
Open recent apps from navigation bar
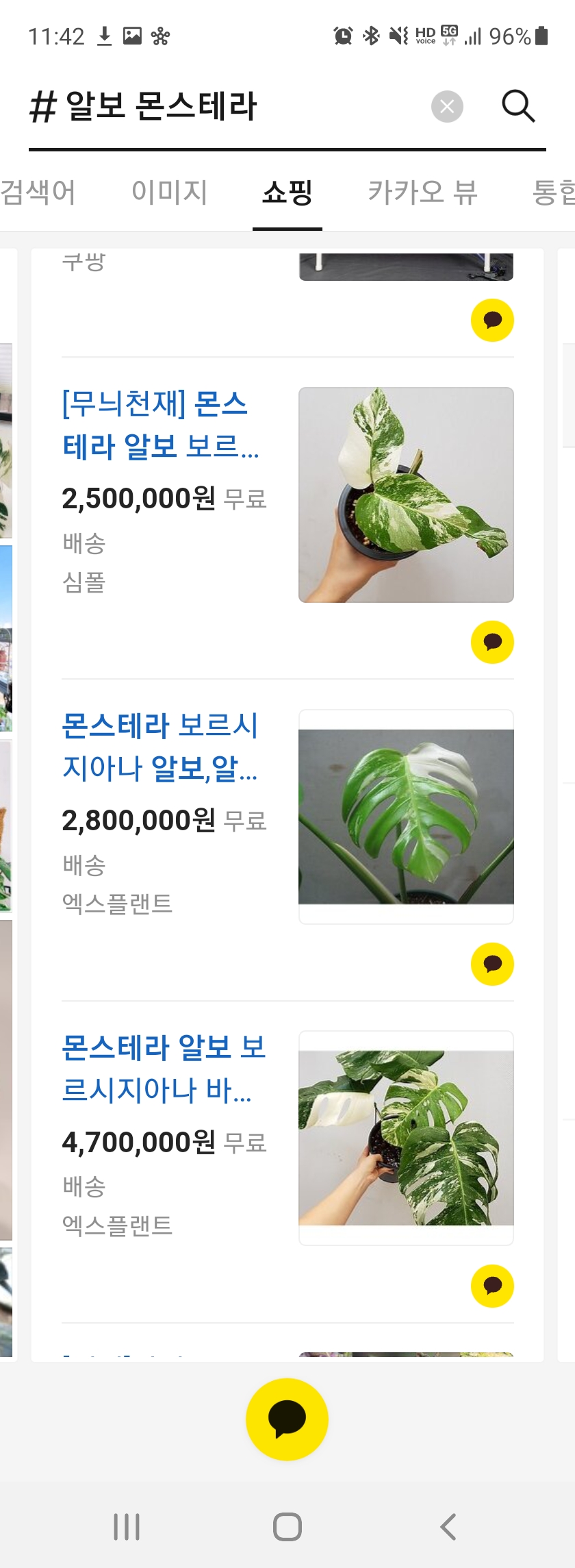pyautogui.click(x=127, y=1527)
